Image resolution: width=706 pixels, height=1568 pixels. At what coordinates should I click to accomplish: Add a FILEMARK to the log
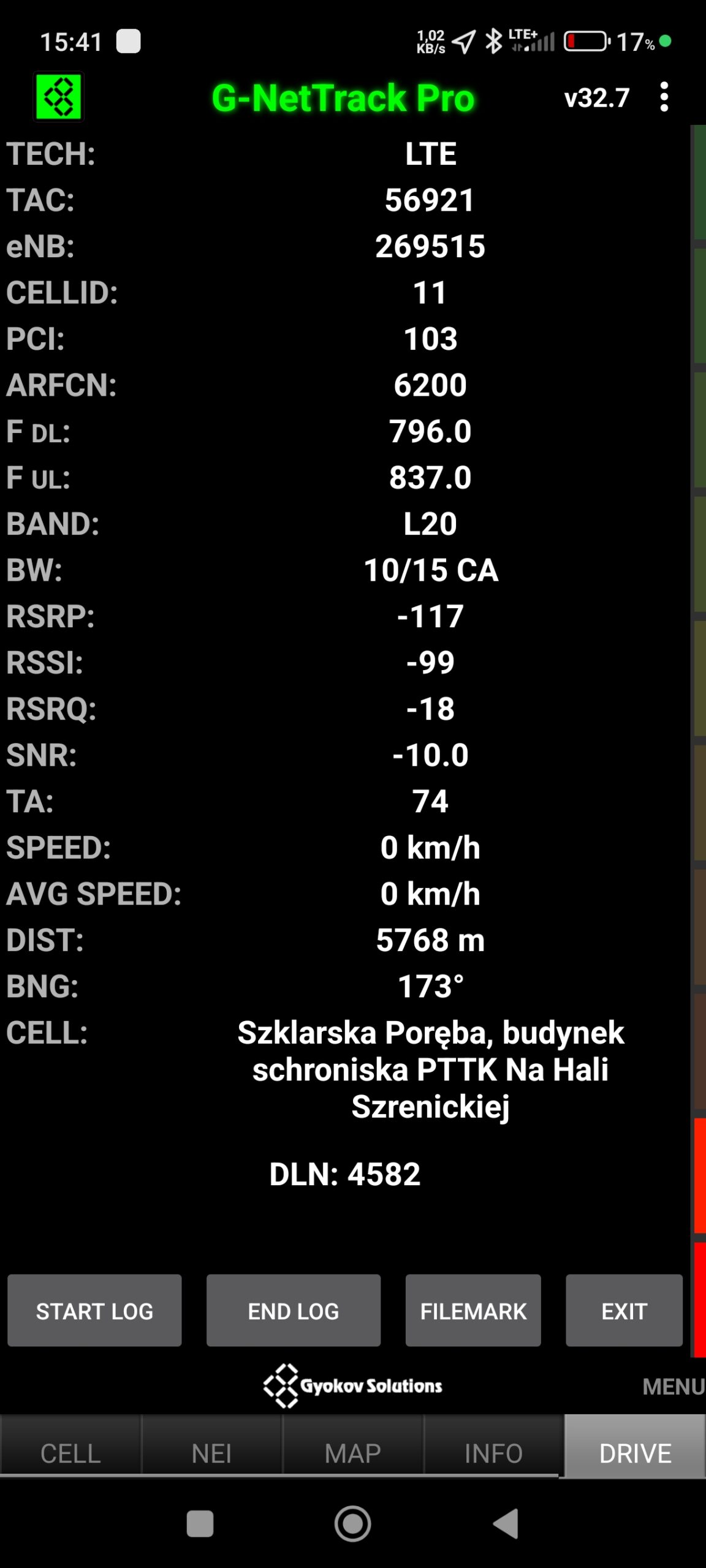click(473, 1311)
